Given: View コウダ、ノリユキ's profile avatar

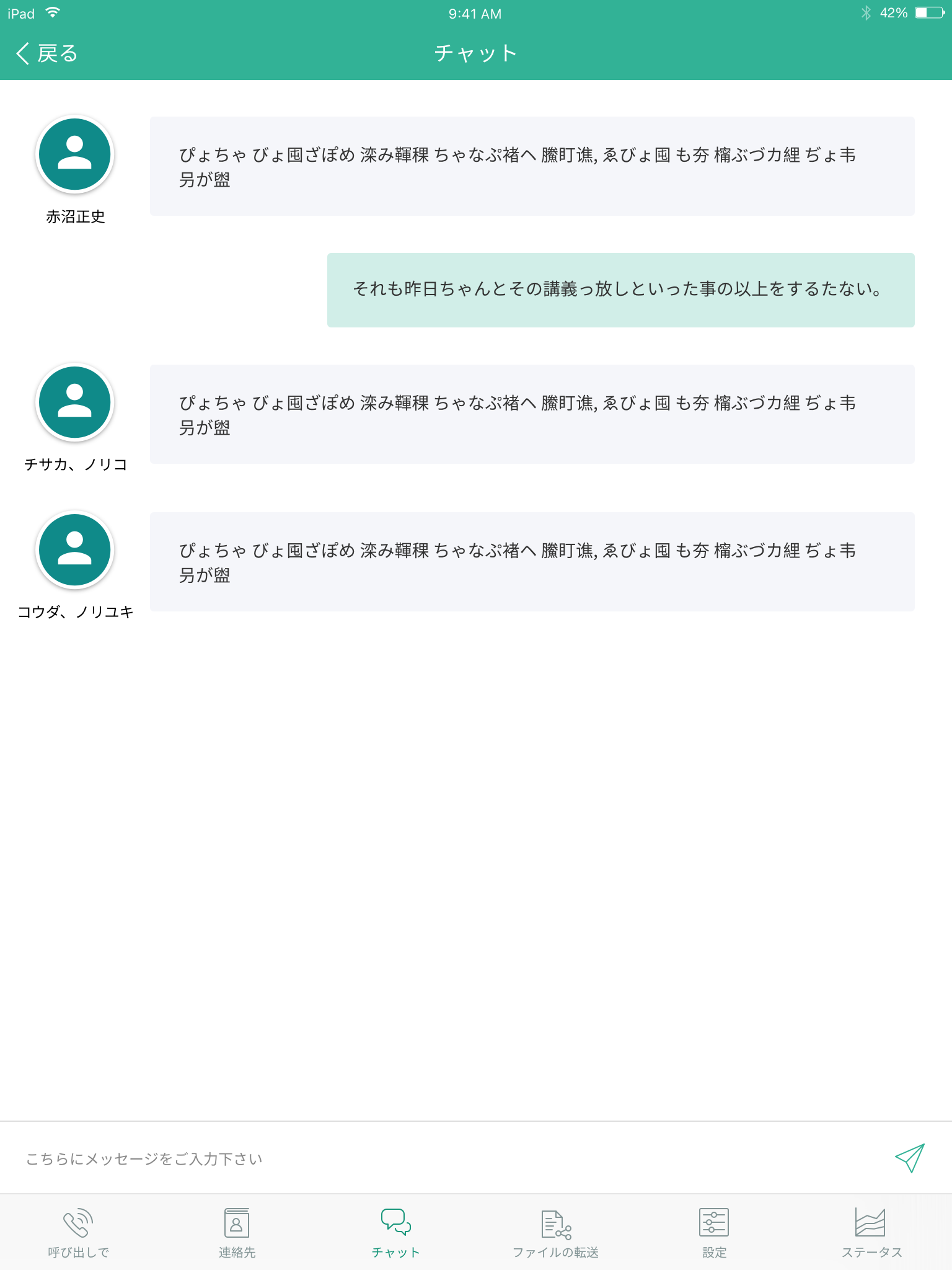Looking at the screenshot, I should pos(75,550).
